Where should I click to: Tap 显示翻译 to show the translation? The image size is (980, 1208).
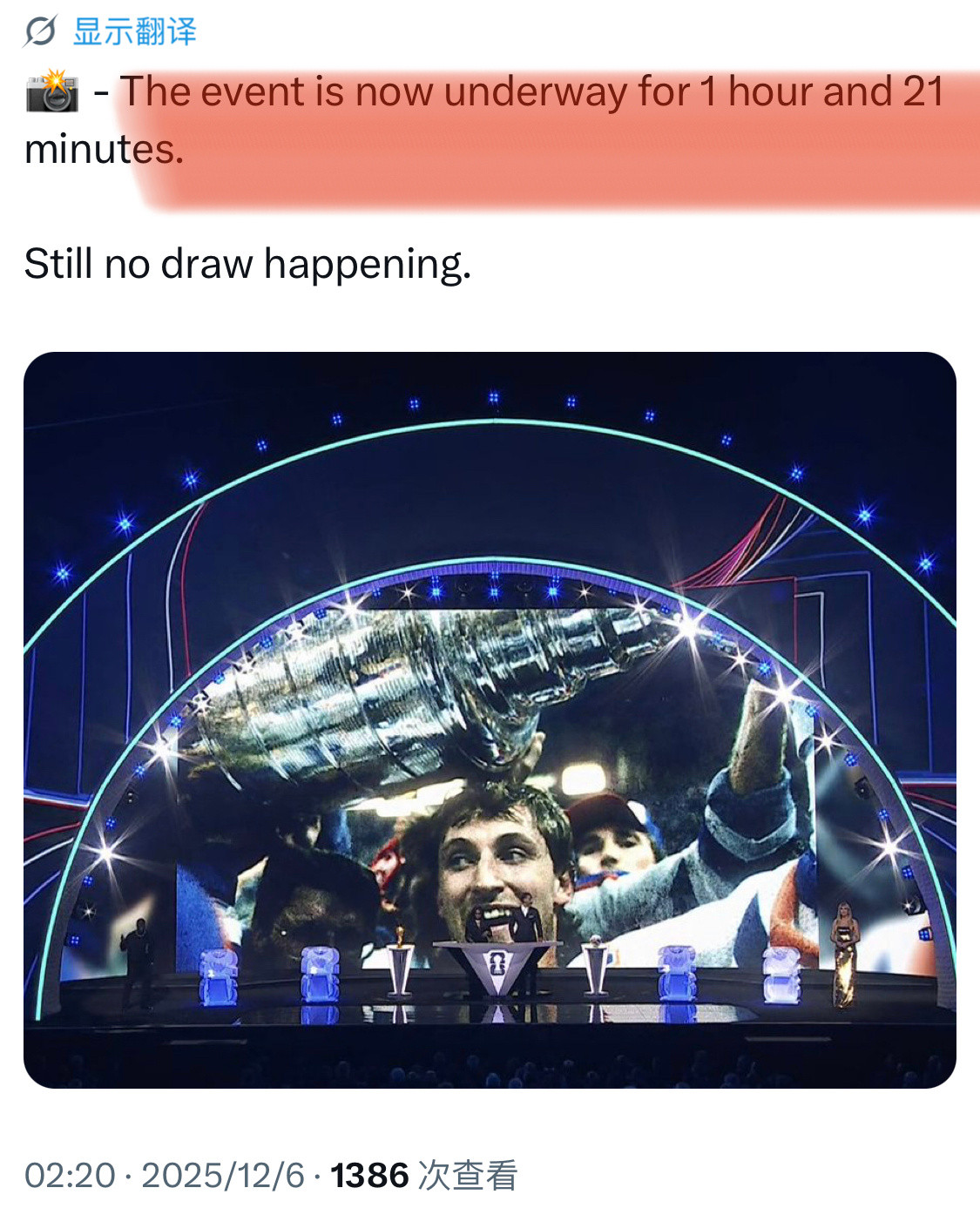click(133, 32)
